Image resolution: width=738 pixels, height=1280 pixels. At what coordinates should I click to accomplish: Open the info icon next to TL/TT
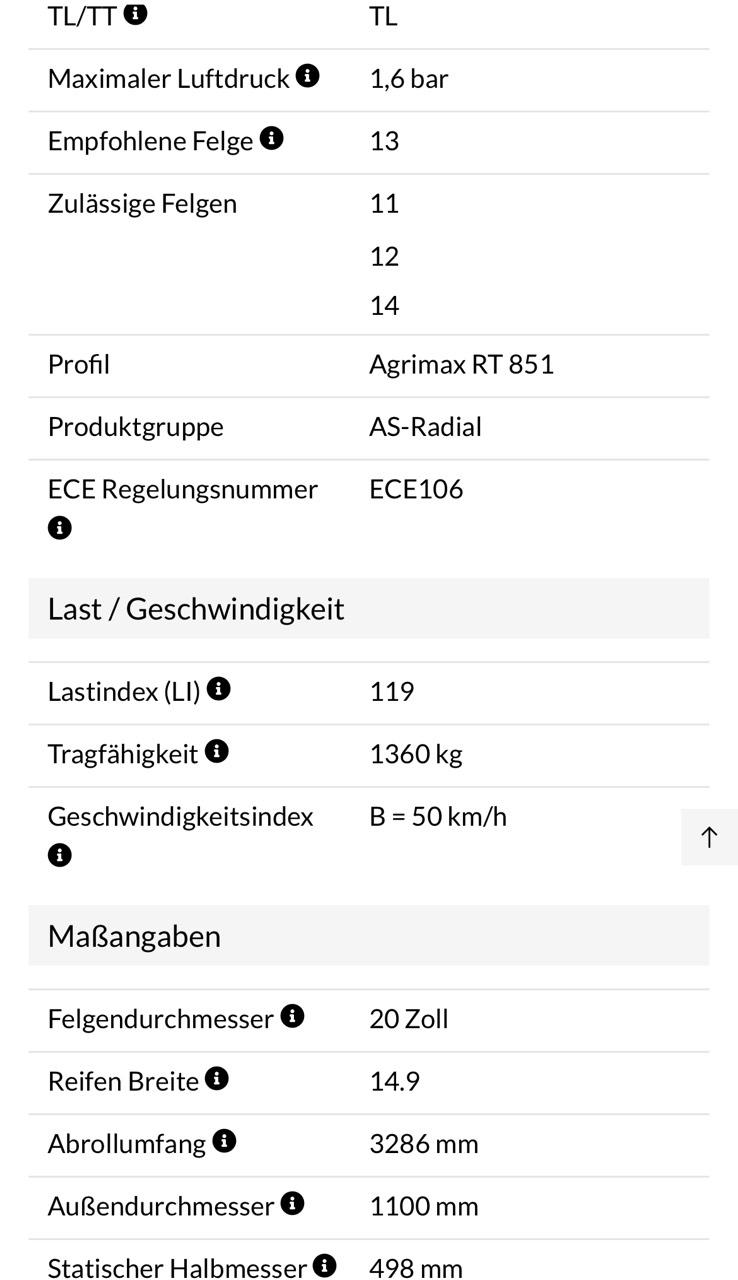136,14
